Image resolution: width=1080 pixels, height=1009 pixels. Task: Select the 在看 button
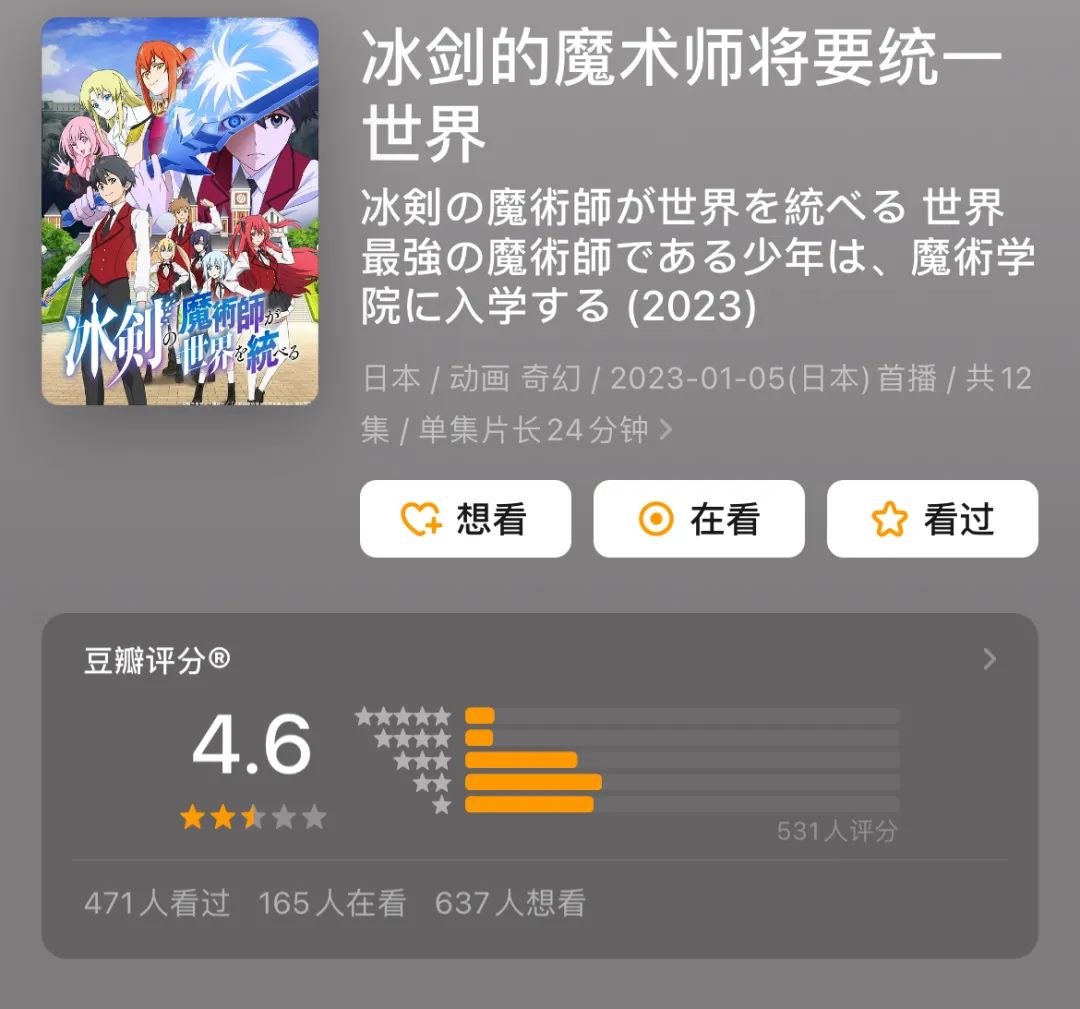pos(698,519)
